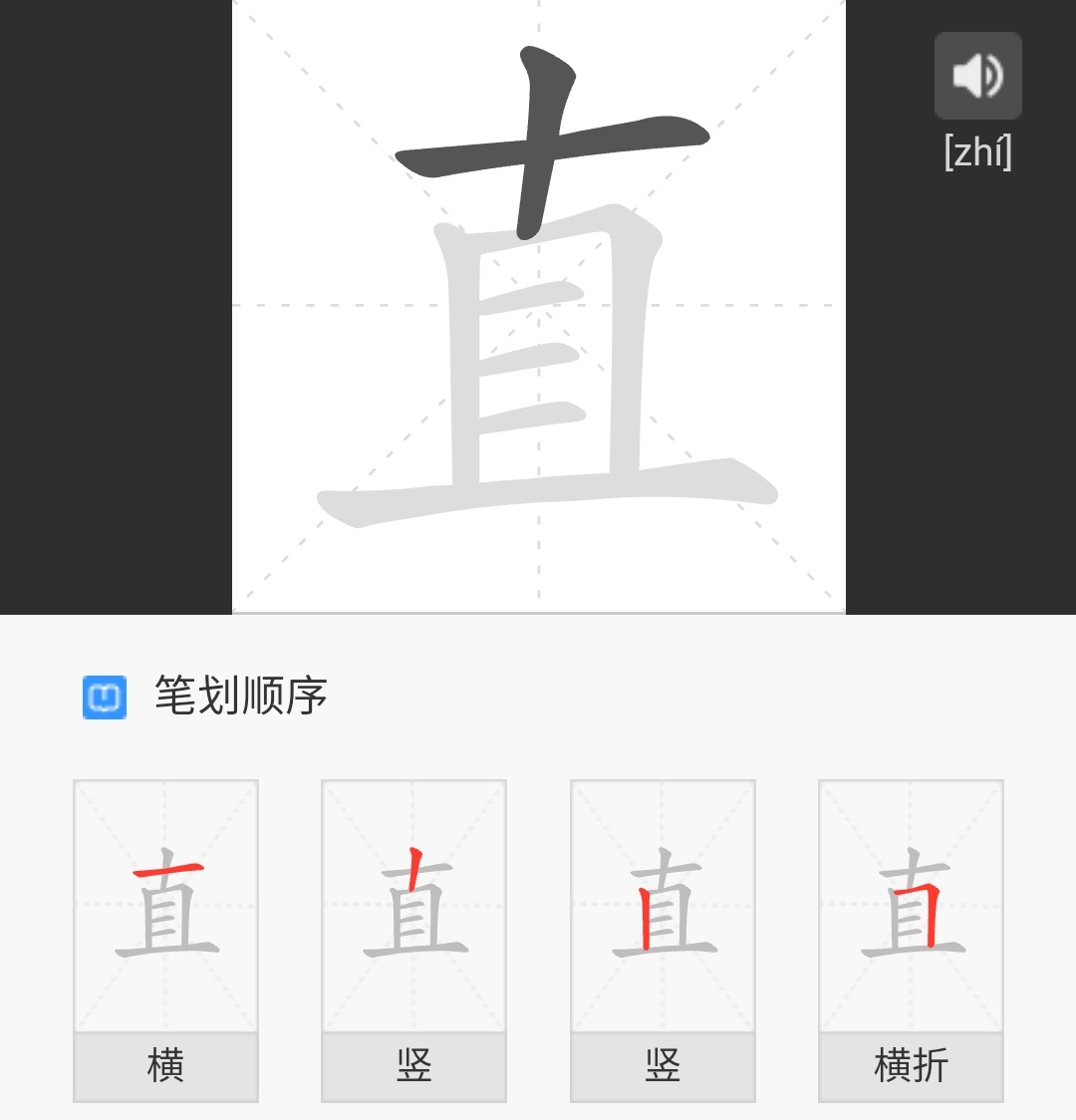Click the blue dictionary book icon
The height and width of the screenshot is (1120, 1076).
coord(104,698)
